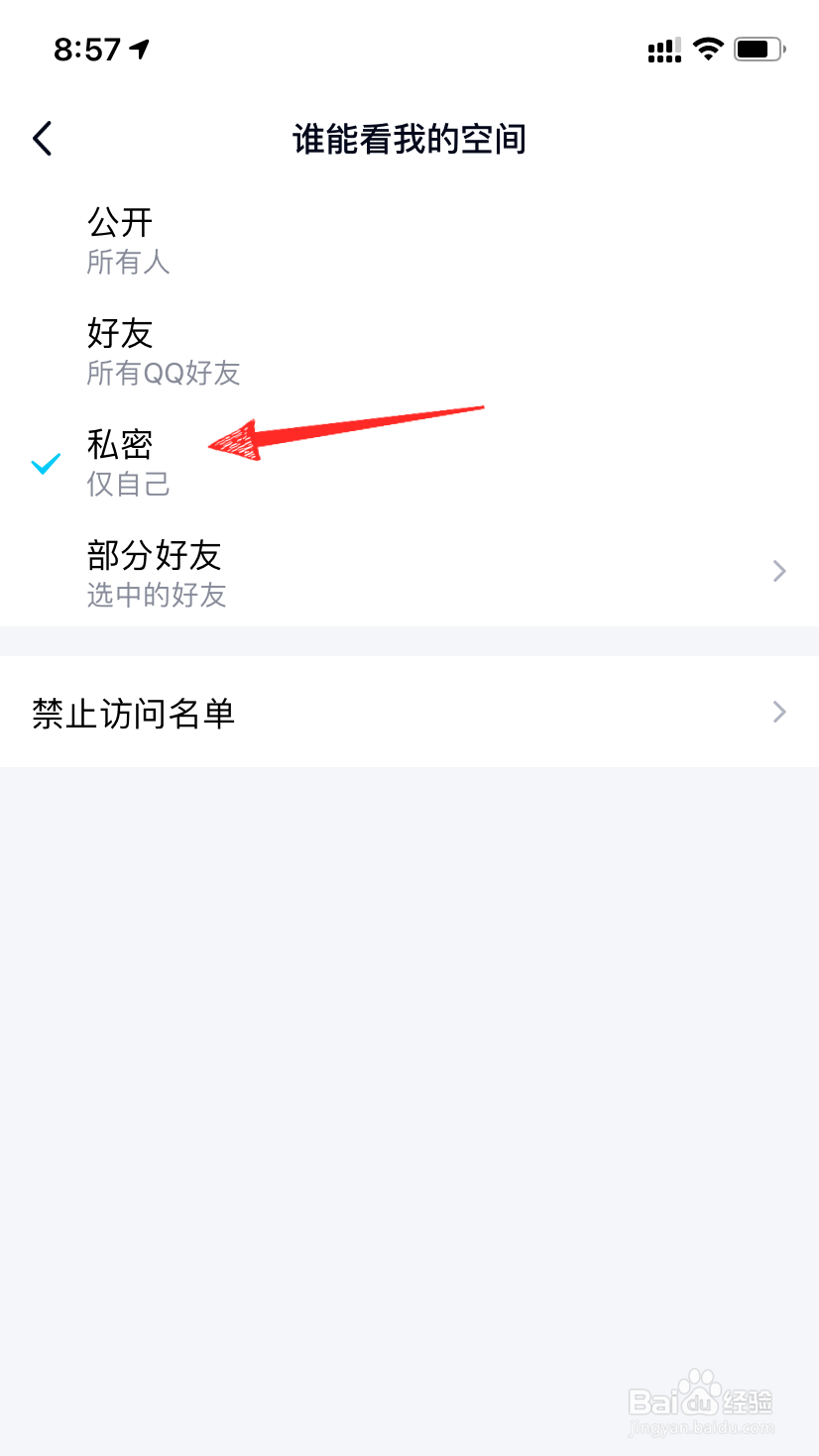
Task: Tap the back chevron at top left
Action: click(x=42, y=139)
